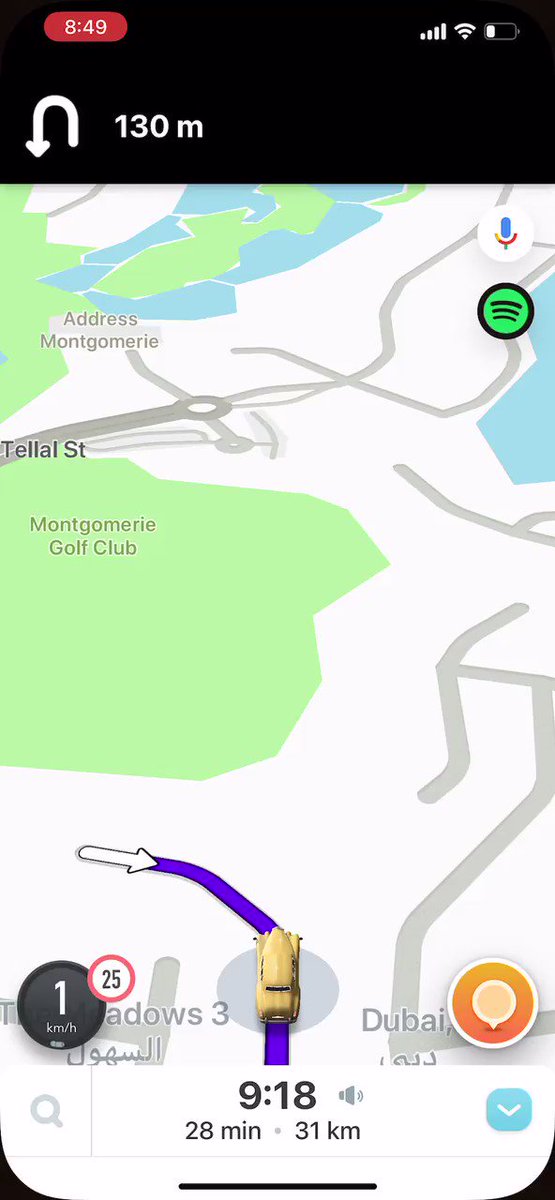This screenshot has width=555, height=1200.
Task: Tap the speedometer showing 1 km/h
Action: click(60, 1004)
